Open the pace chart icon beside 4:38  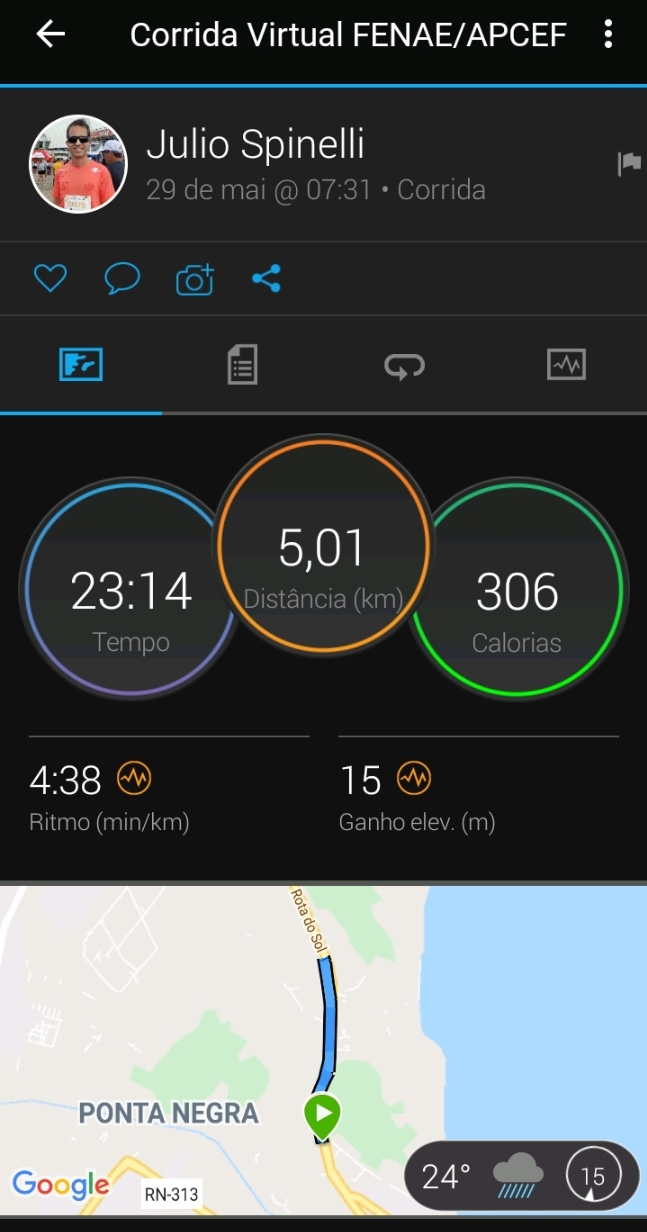[x=134, y=778]
